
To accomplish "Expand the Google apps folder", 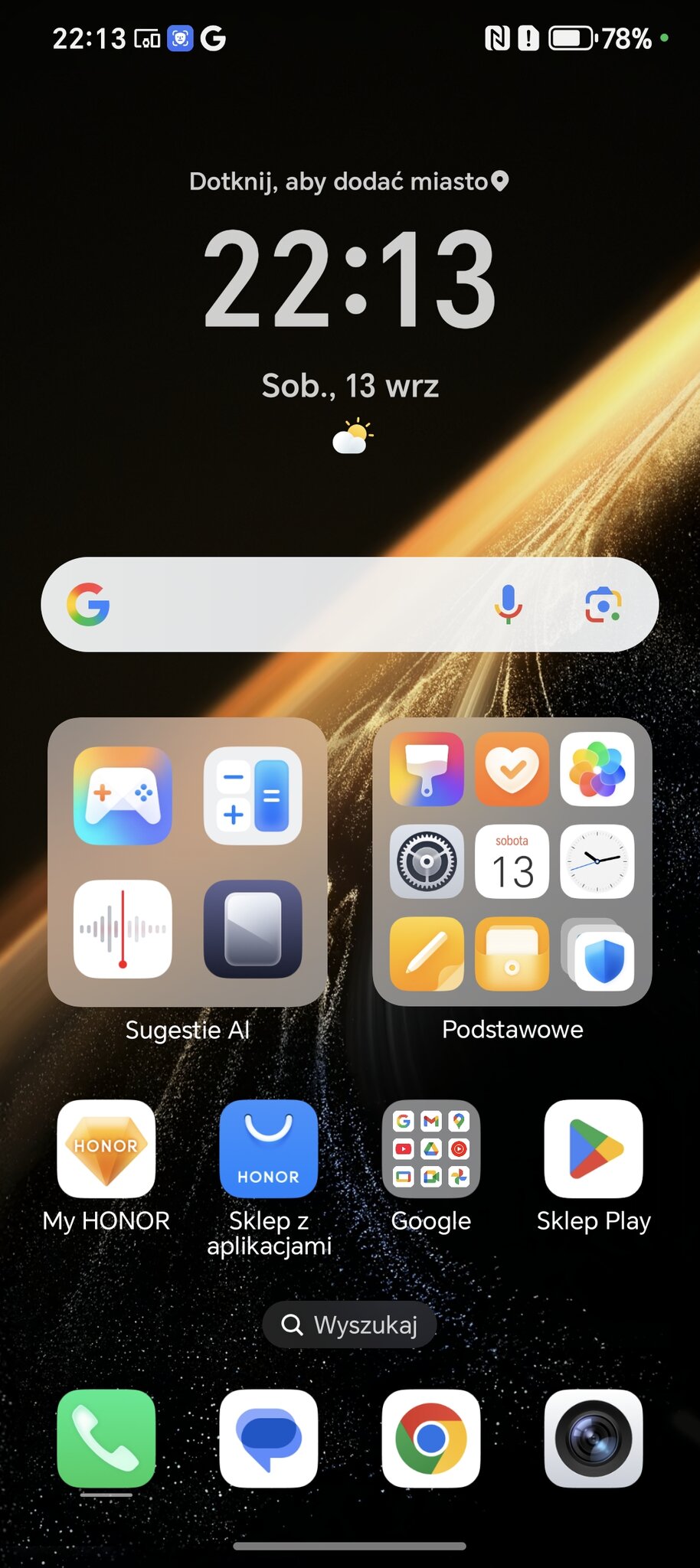I will point(431,1148).
